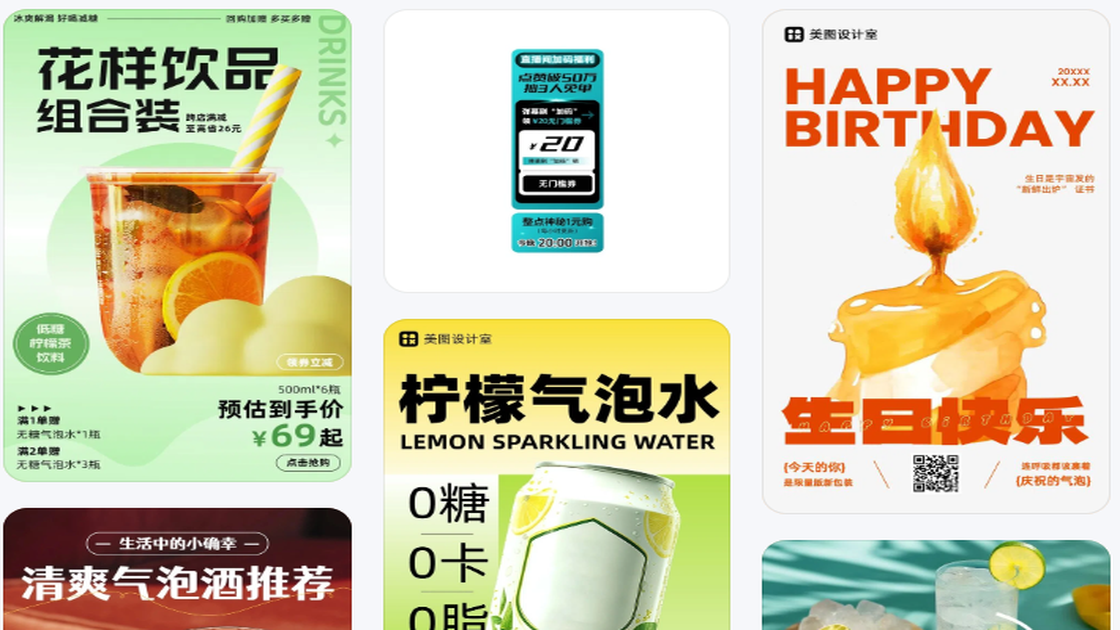Open the teal ¥20 coupon template
Image resolution: width=1120 pixels, height=630 pixels.
pyautogui.click(x=557, y=151)
